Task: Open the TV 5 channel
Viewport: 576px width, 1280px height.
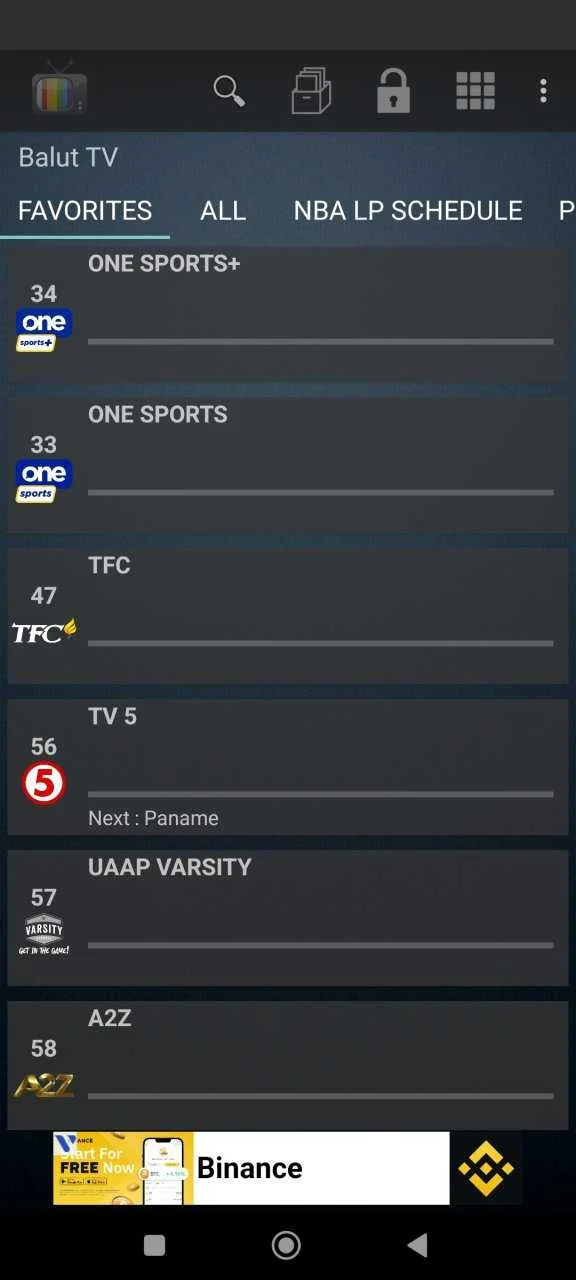Action: (x=288, y=767)
